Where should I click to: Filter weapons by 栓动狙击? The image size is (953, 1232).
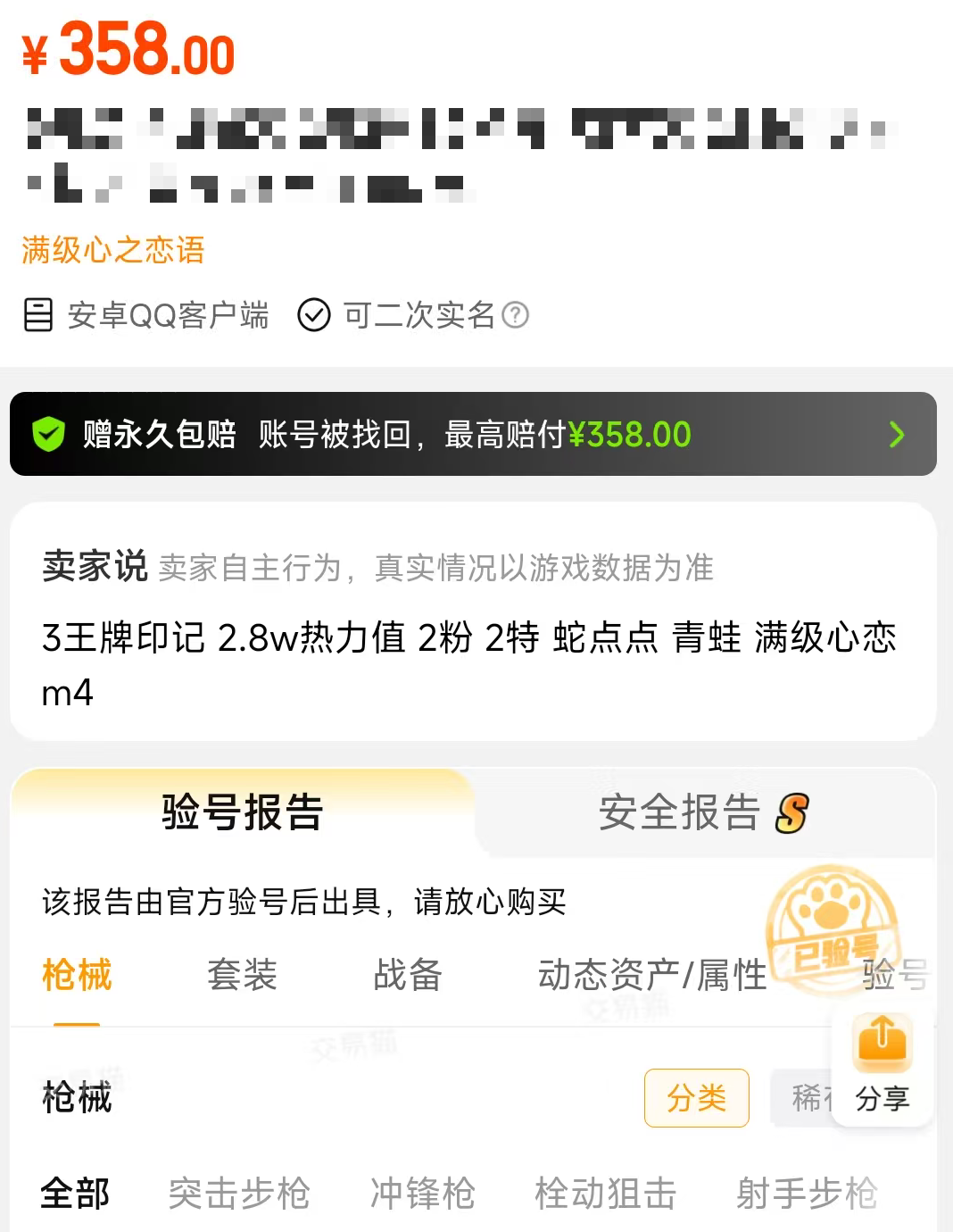(606, 1193)
